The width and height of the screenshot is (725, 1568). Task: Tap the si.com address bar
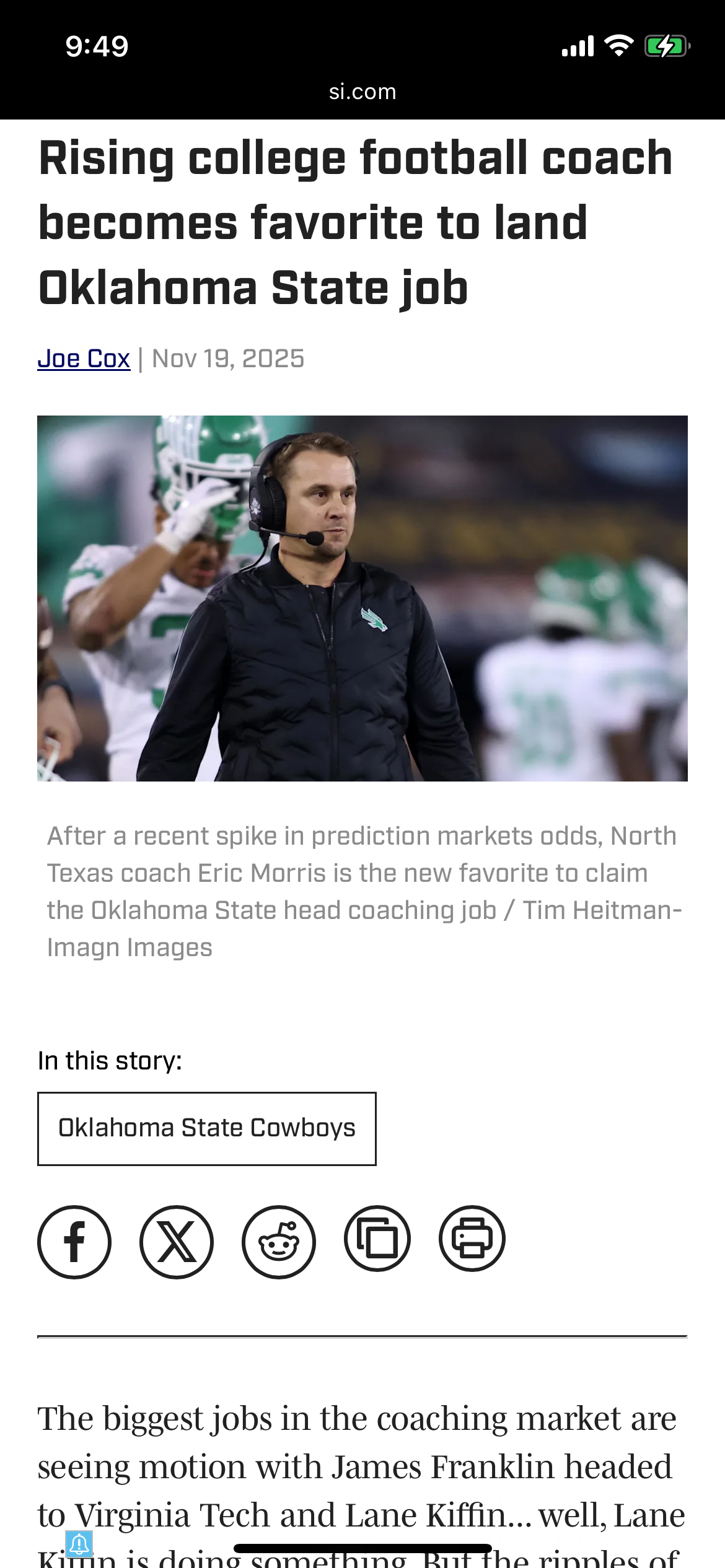pyautogui.click(x=362, y=92)
